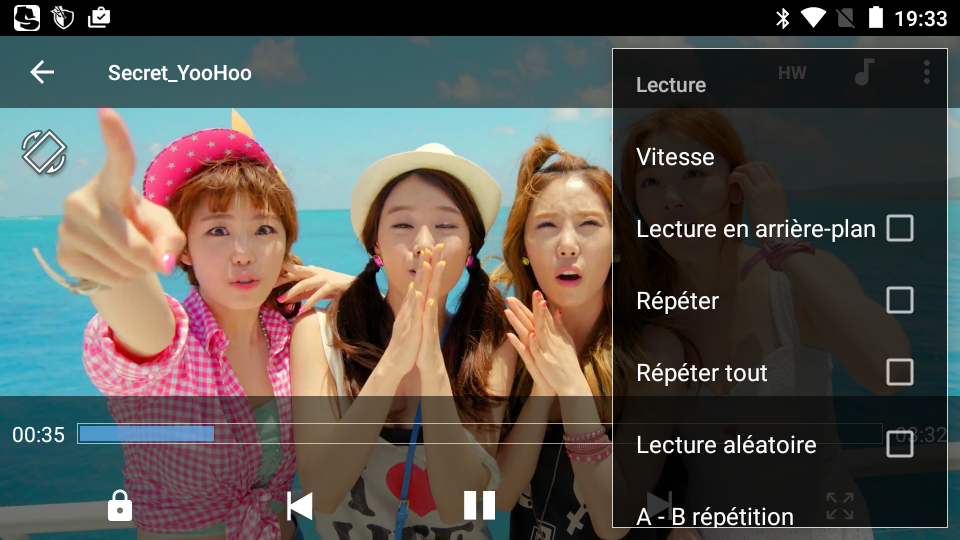Go back with the arrow icon
This screenshot has height=540, width=960.
coord(42,72)
